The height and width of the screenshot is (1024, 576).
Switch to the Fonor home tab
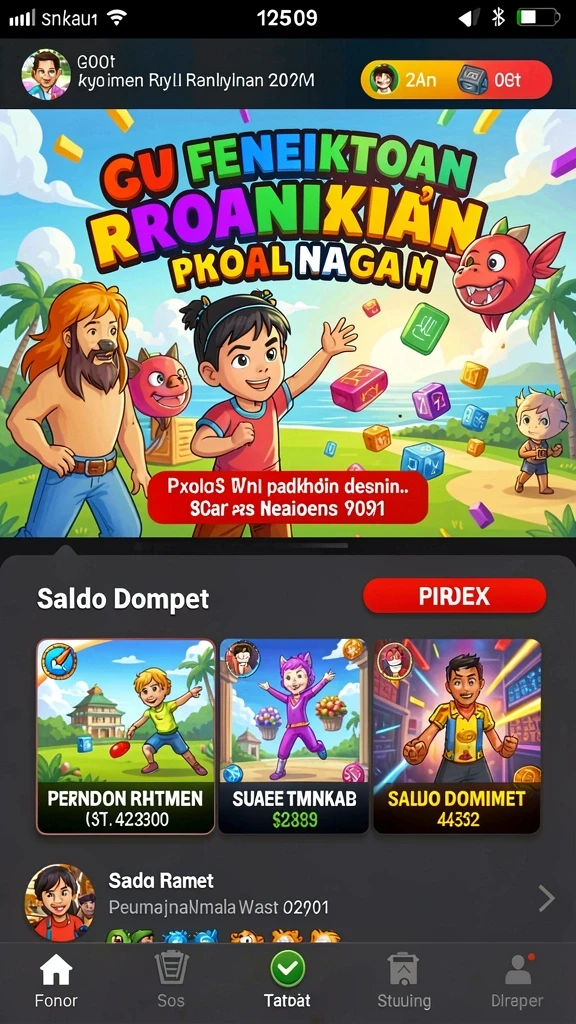[x=56, y=979]
